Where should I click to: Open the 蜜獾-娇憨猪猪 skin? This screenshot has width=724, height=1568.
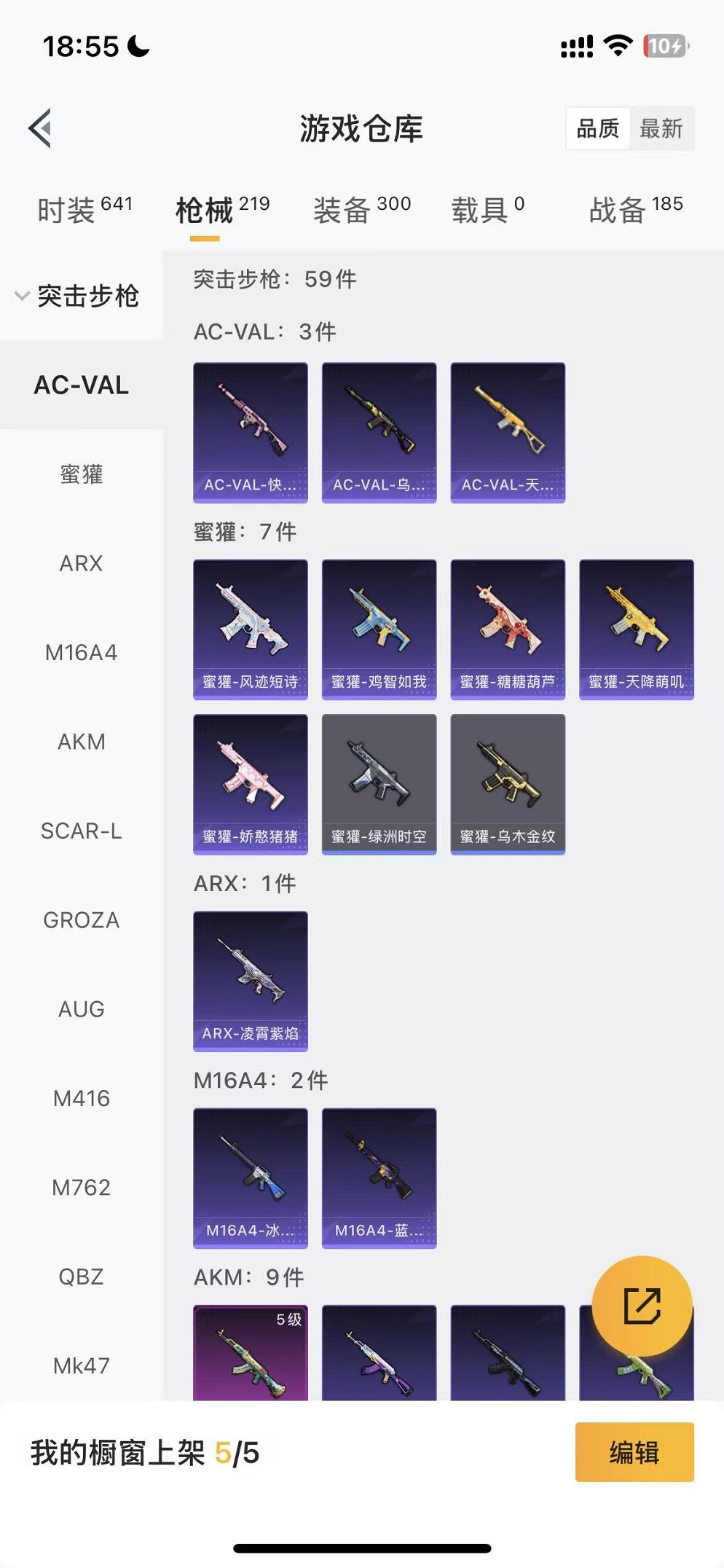pos(250,783)
